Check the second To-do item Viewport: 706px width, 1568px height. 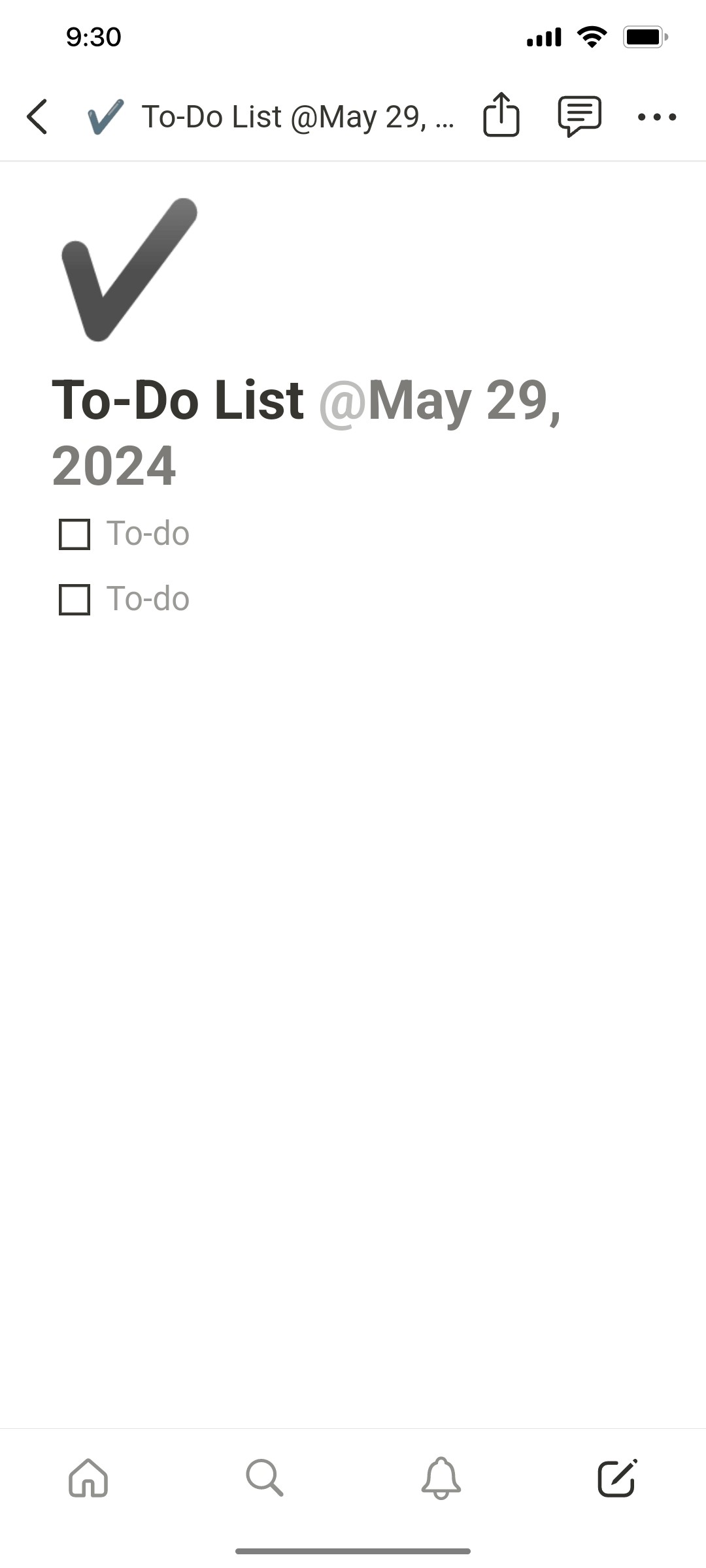click(74, 598)
